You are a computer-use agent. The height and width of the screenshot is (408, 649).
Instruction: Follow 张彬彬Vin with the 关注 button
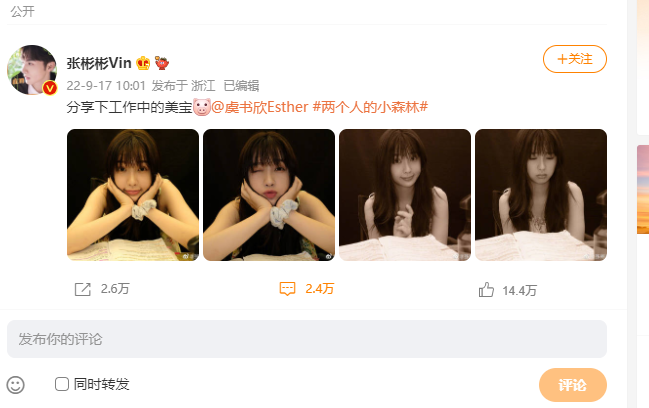click(574, 59)
